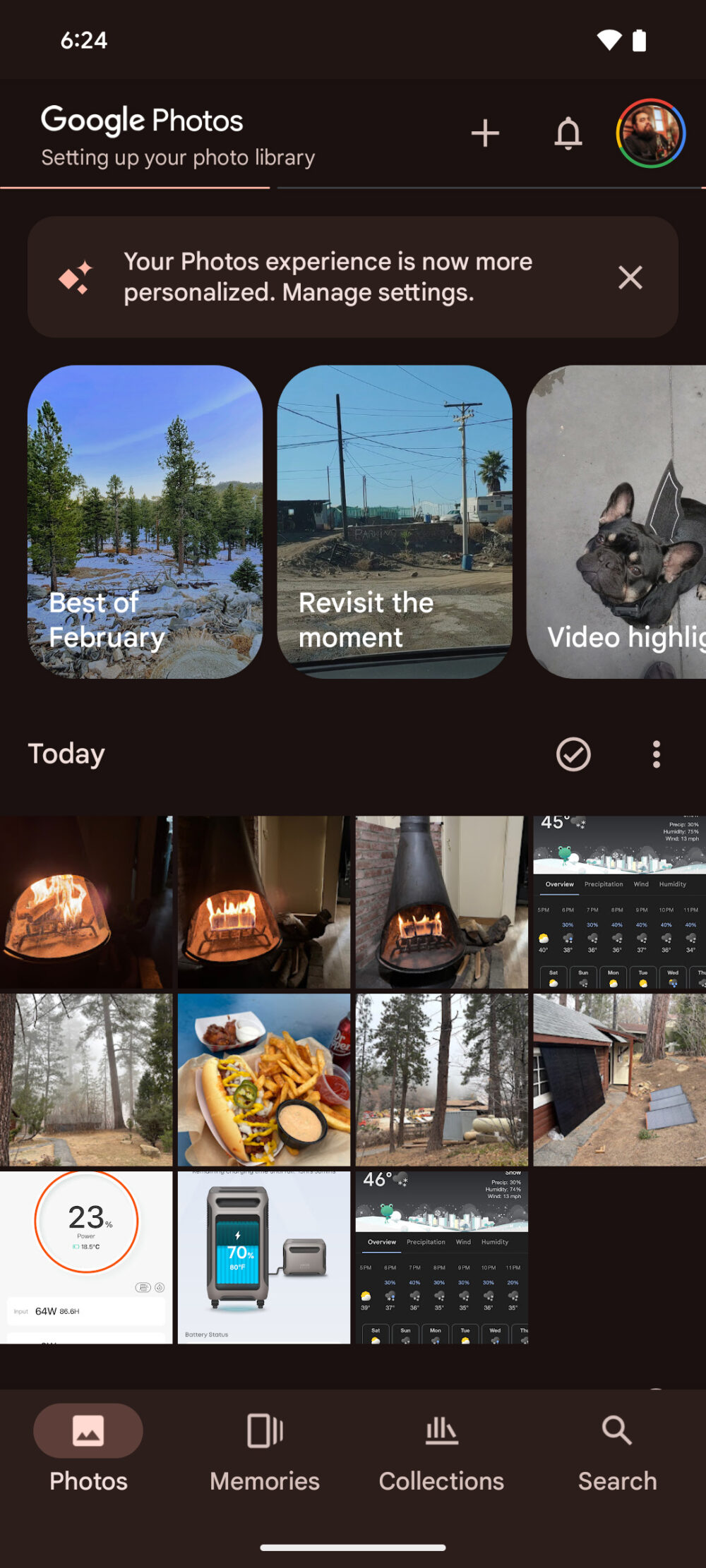This screenshot has height=1568, width=706.
Task: Toggle select-all with the checkmark circle beside Today
Action: [573, 754]
